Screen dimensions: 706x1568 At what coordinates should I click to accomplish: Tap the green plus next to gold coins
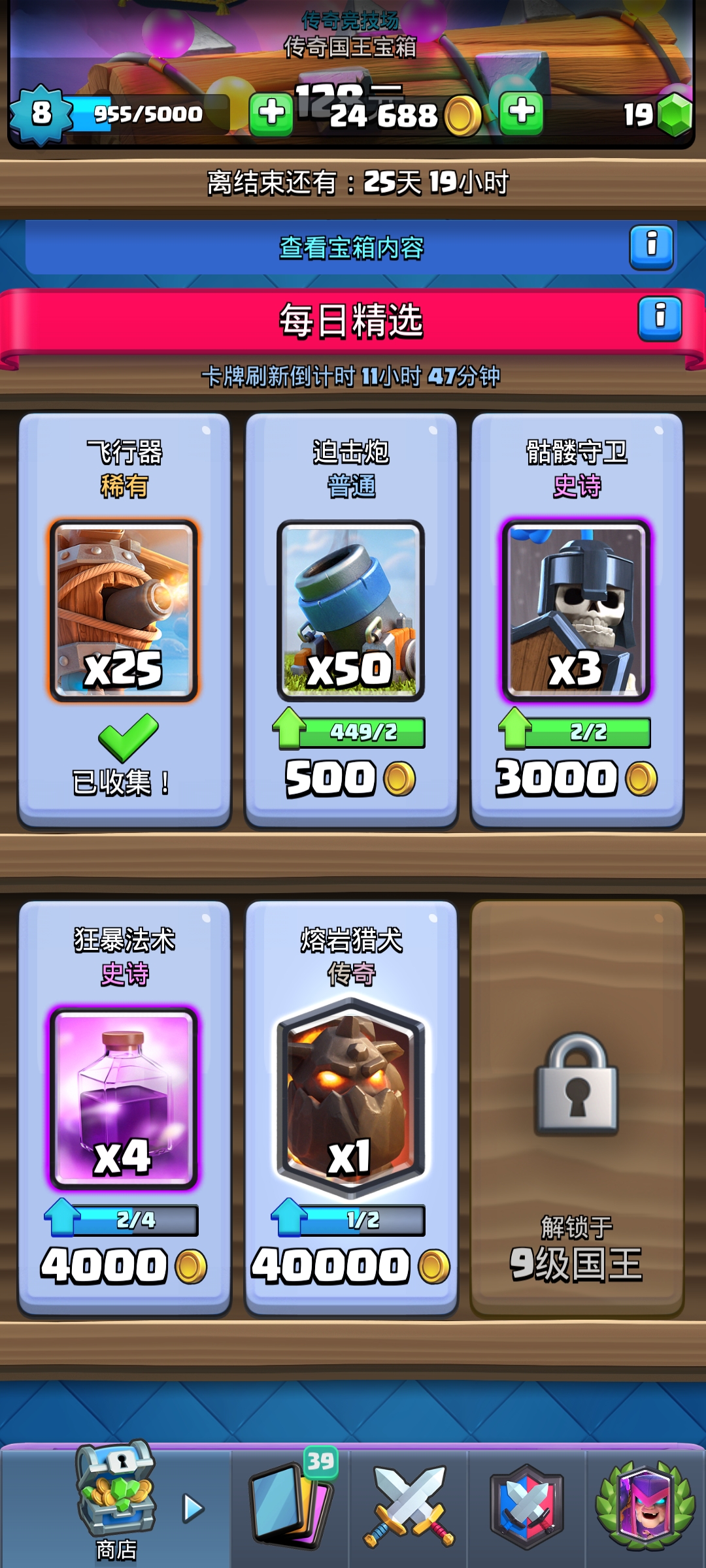pos(271,114)
